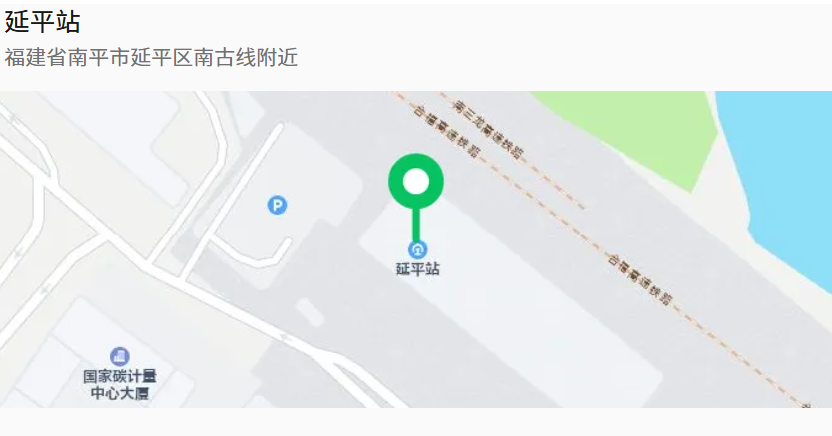Select the 国家碳计量中心大厦 map marker

120,357
